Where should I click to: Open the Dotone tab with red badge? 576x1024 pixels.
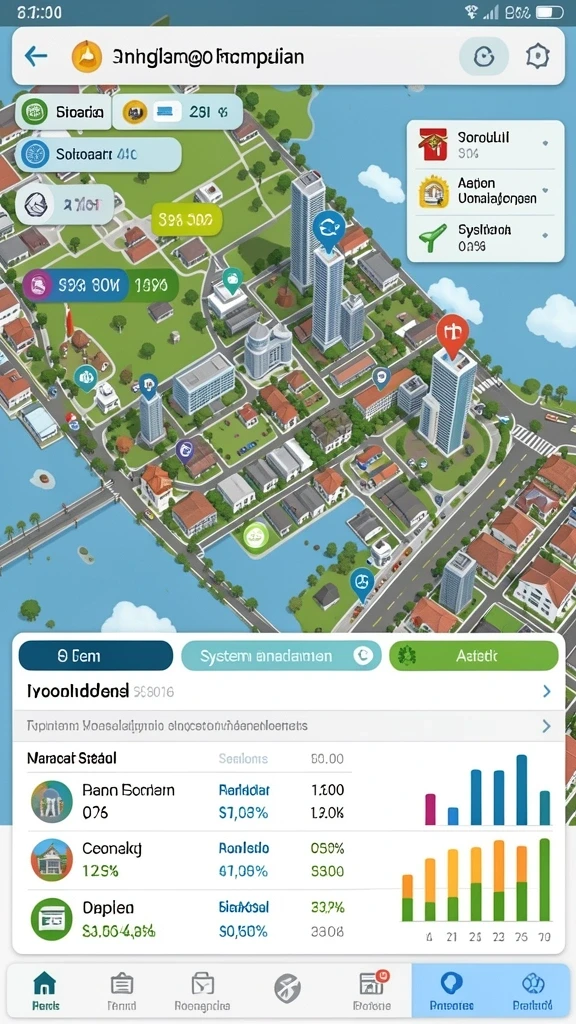373,990
